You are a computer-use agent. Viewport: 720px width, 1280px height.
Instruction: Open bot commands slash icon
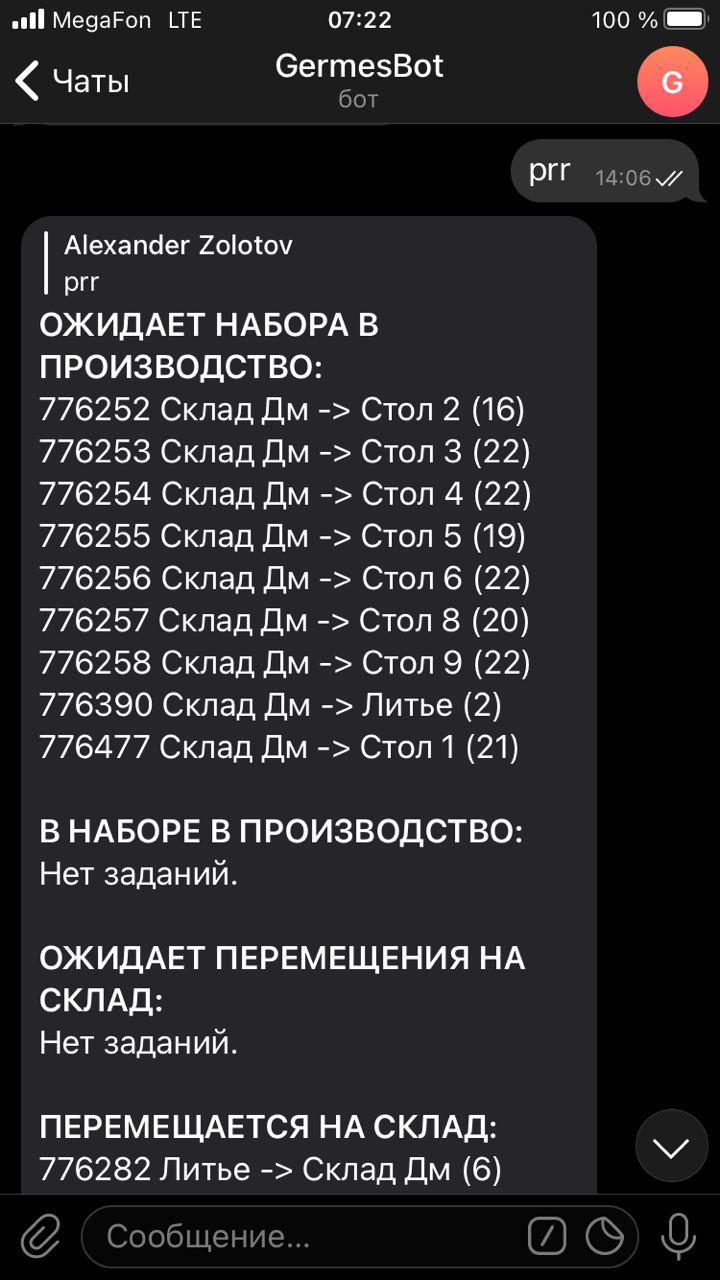(547, 1237)
